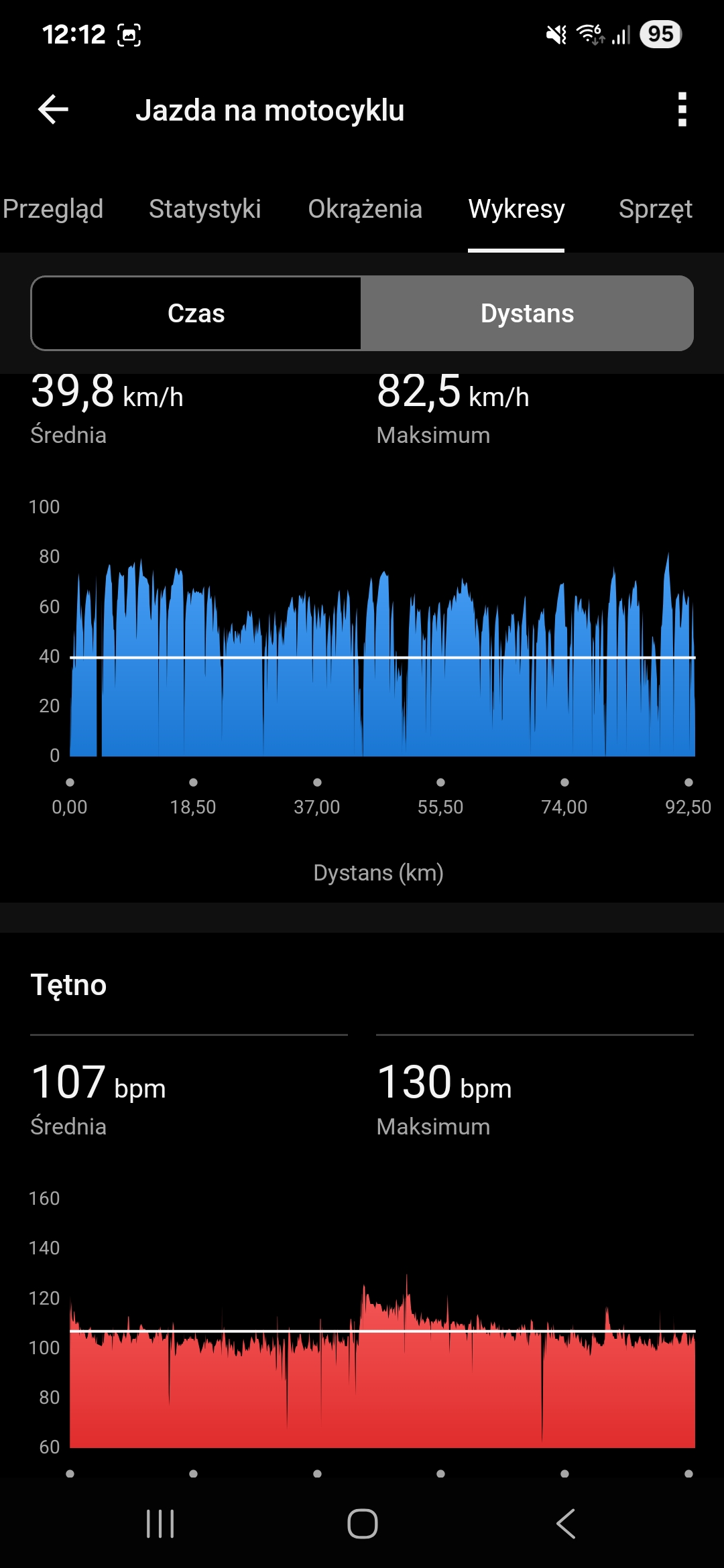Screen dimensions: 724x1568
Task: Open the Statystyki tab
Action: [204, 209]
